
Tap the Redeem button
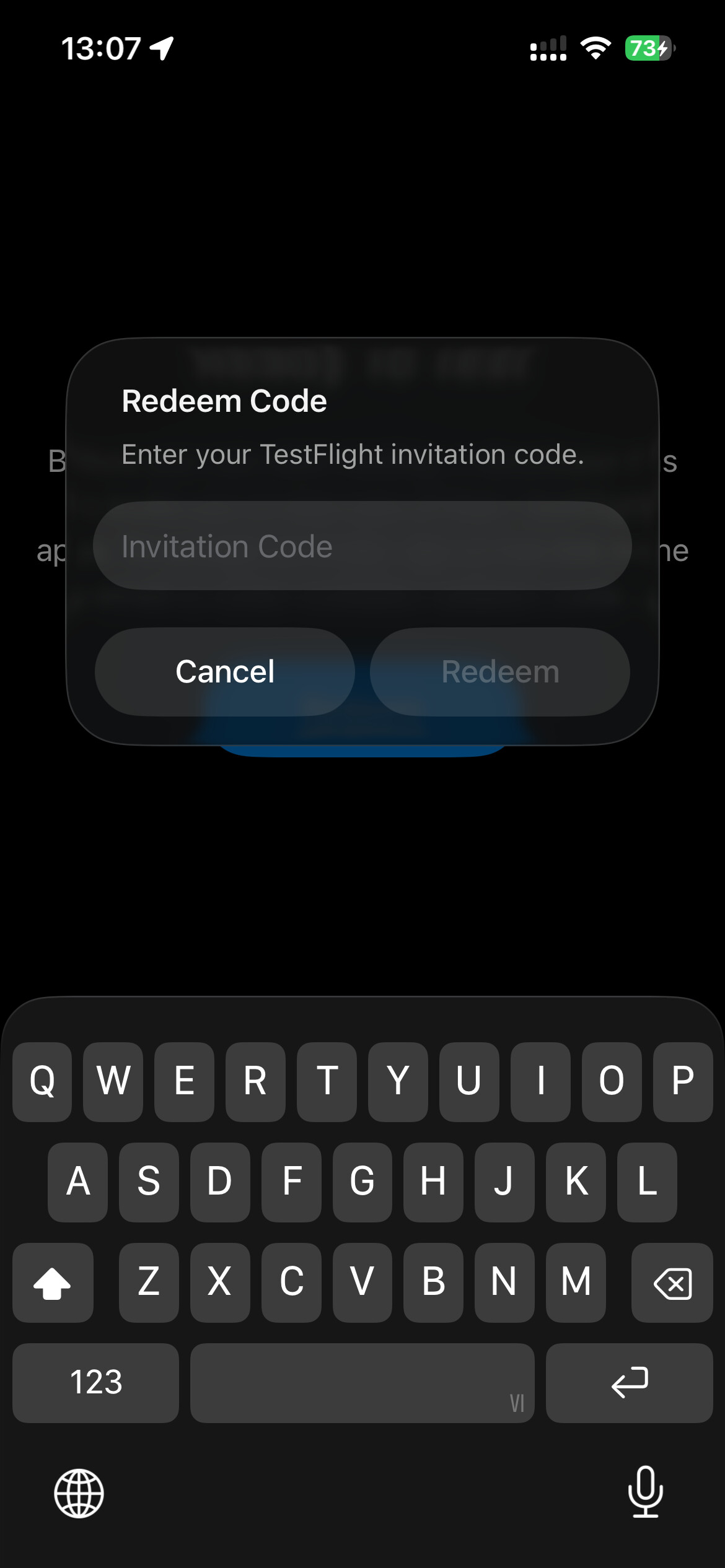pos(500,672)
